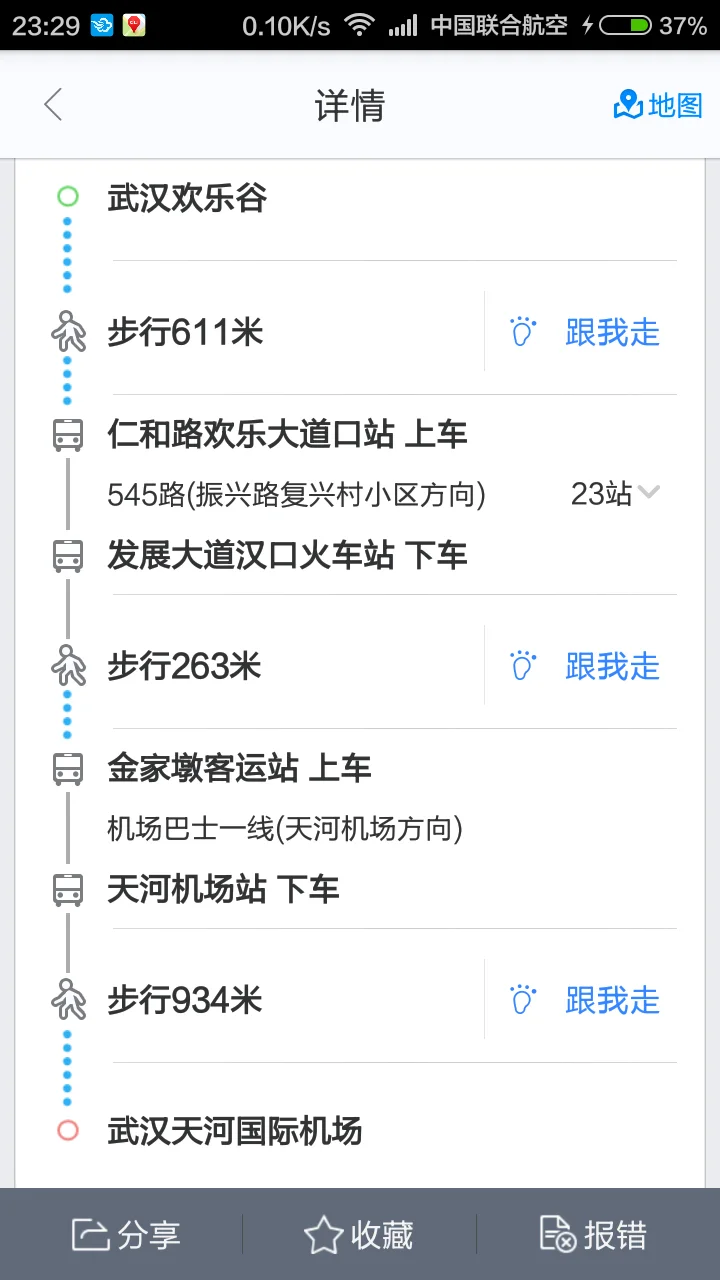Viewport: 720px width, 1280px height.
Task: Click the back chevron to return
Action: [52, 105]
